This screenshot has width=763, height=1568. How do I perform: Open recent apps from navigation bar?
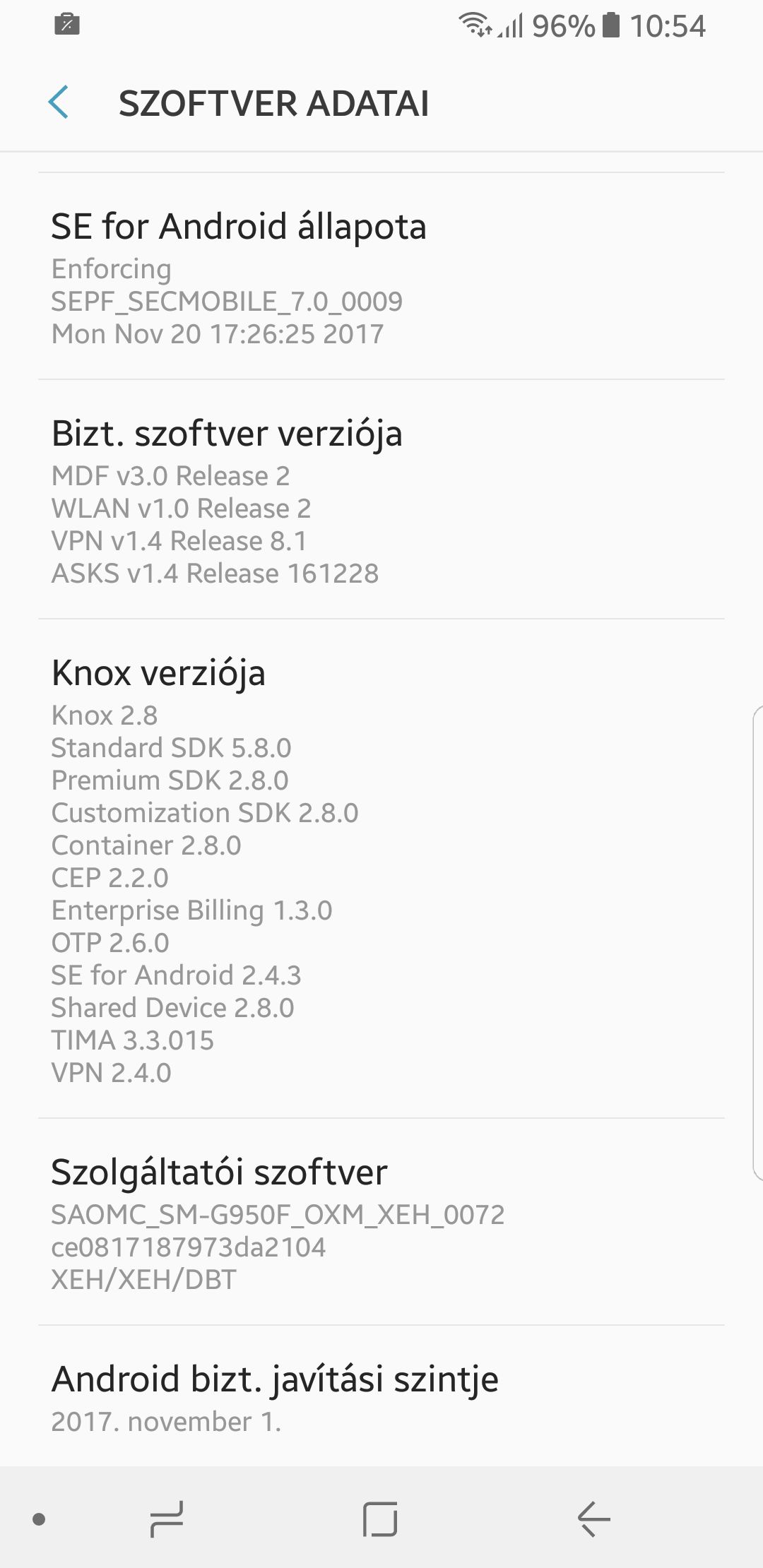pos(167,1519)
